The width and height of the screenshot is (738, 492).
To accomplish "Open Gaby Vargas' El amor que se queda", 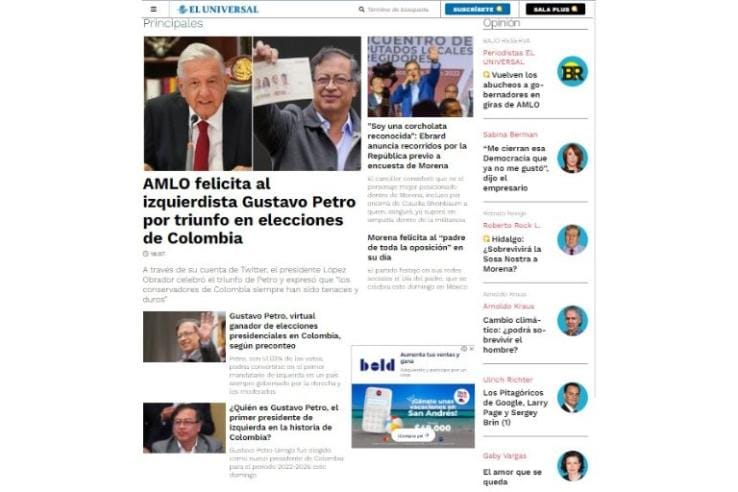I will tap(512, 478).
